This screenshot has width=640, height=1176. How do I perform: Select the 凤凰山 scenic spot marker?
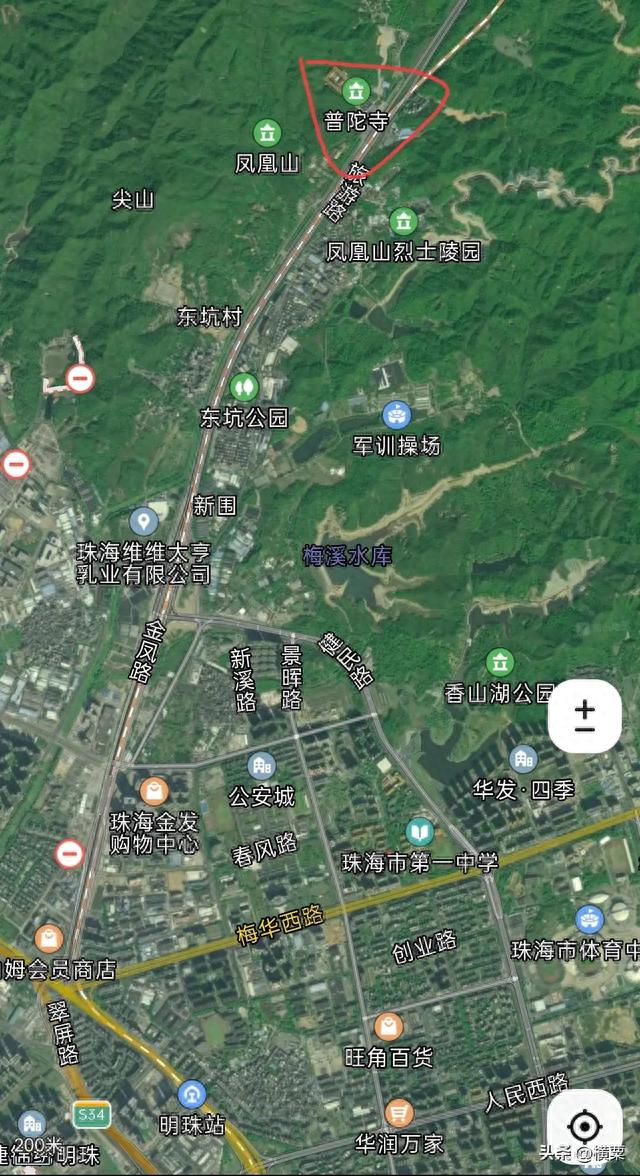(267, 133)
